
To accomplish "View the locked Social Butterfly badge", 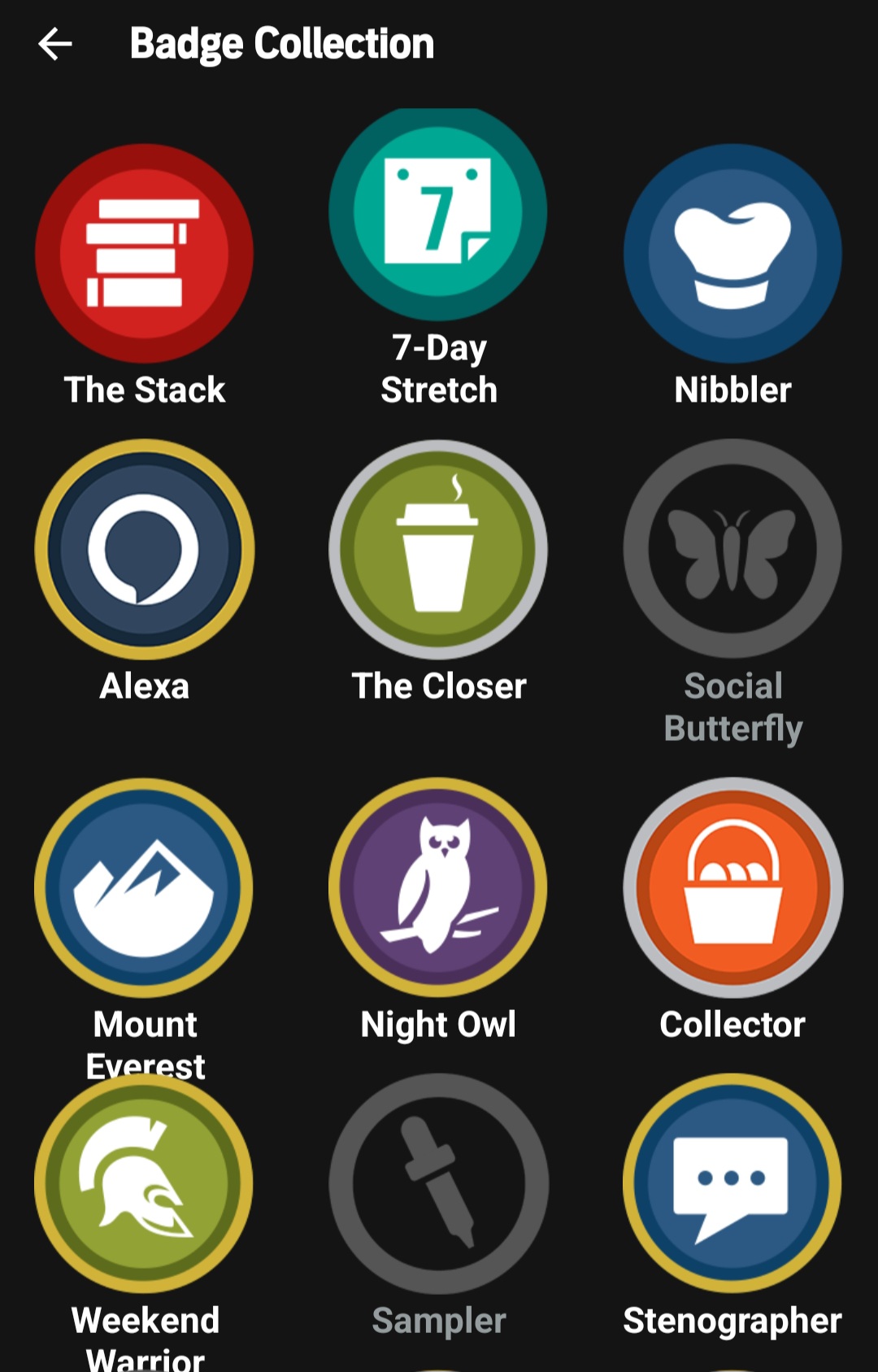I will coord(732,550).
